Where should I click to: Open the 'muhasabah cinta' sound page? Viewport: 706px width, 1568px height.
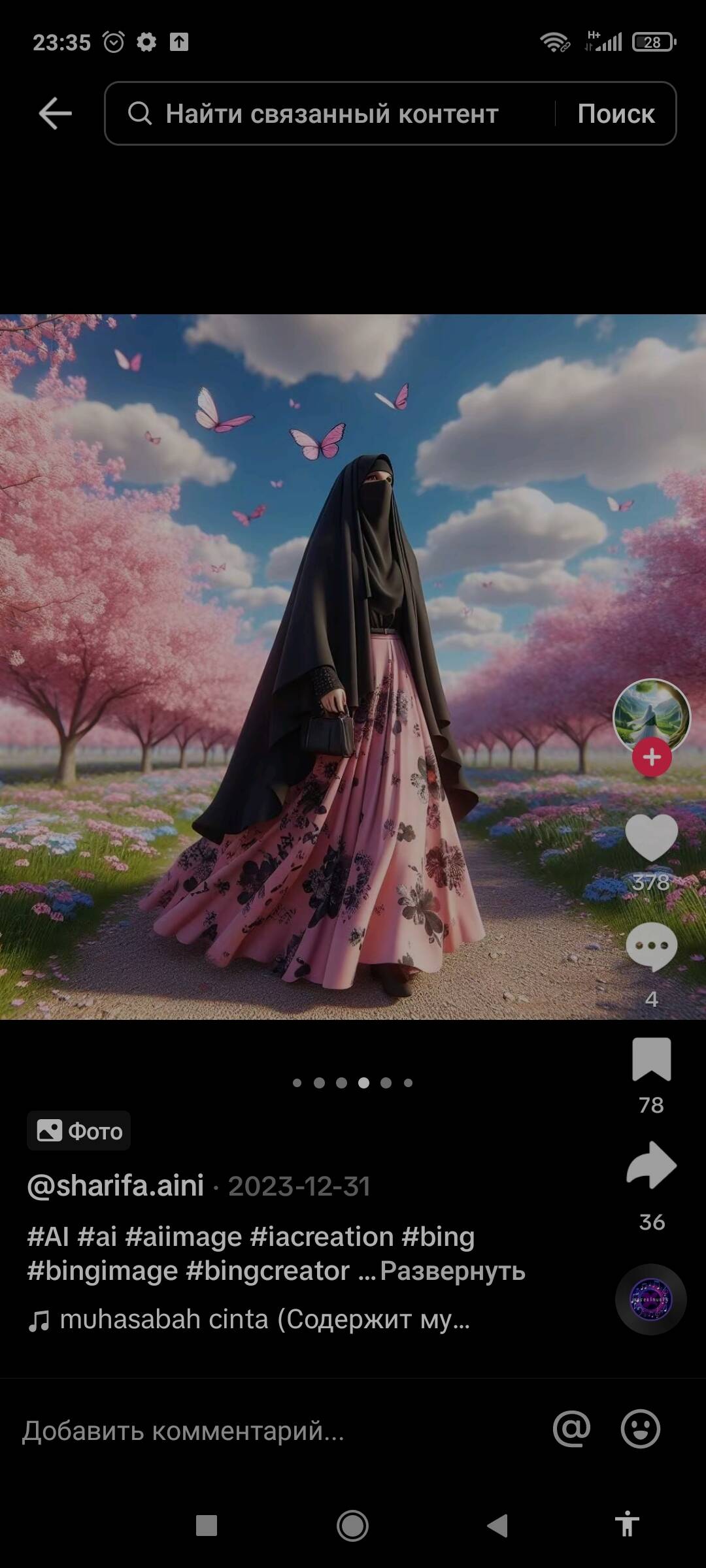coord(261,1320)
